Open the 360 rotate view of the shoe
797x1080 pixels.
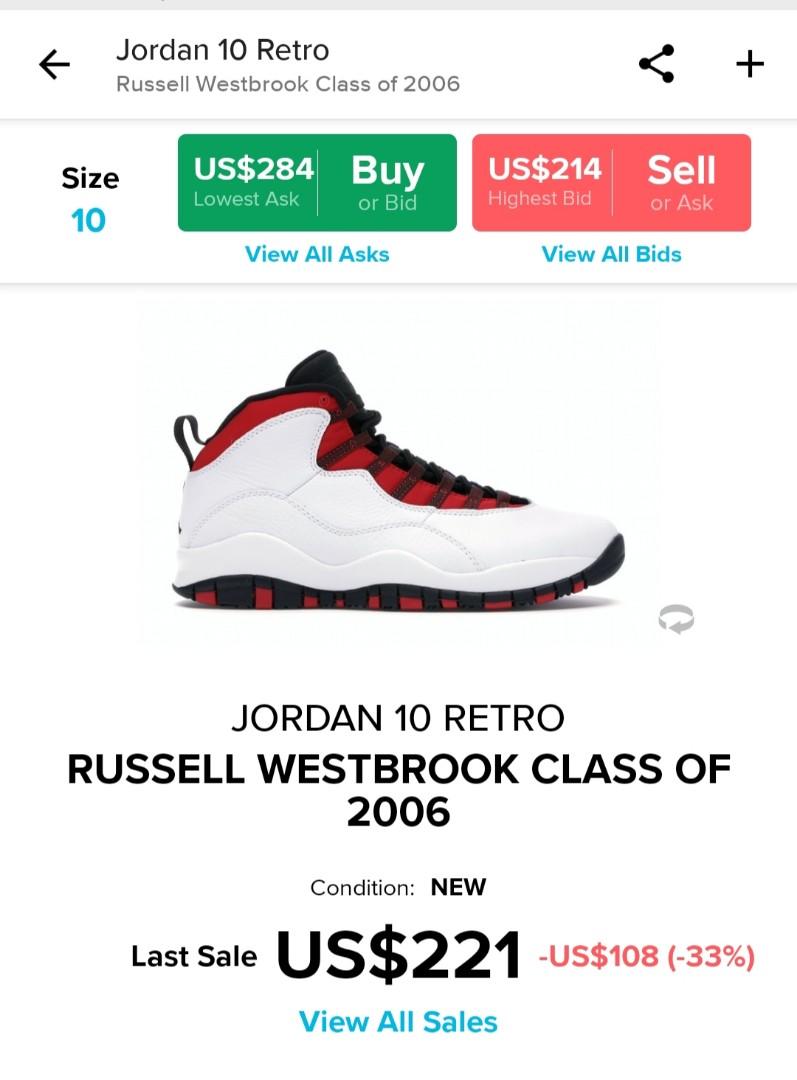[x=676, y=619]
